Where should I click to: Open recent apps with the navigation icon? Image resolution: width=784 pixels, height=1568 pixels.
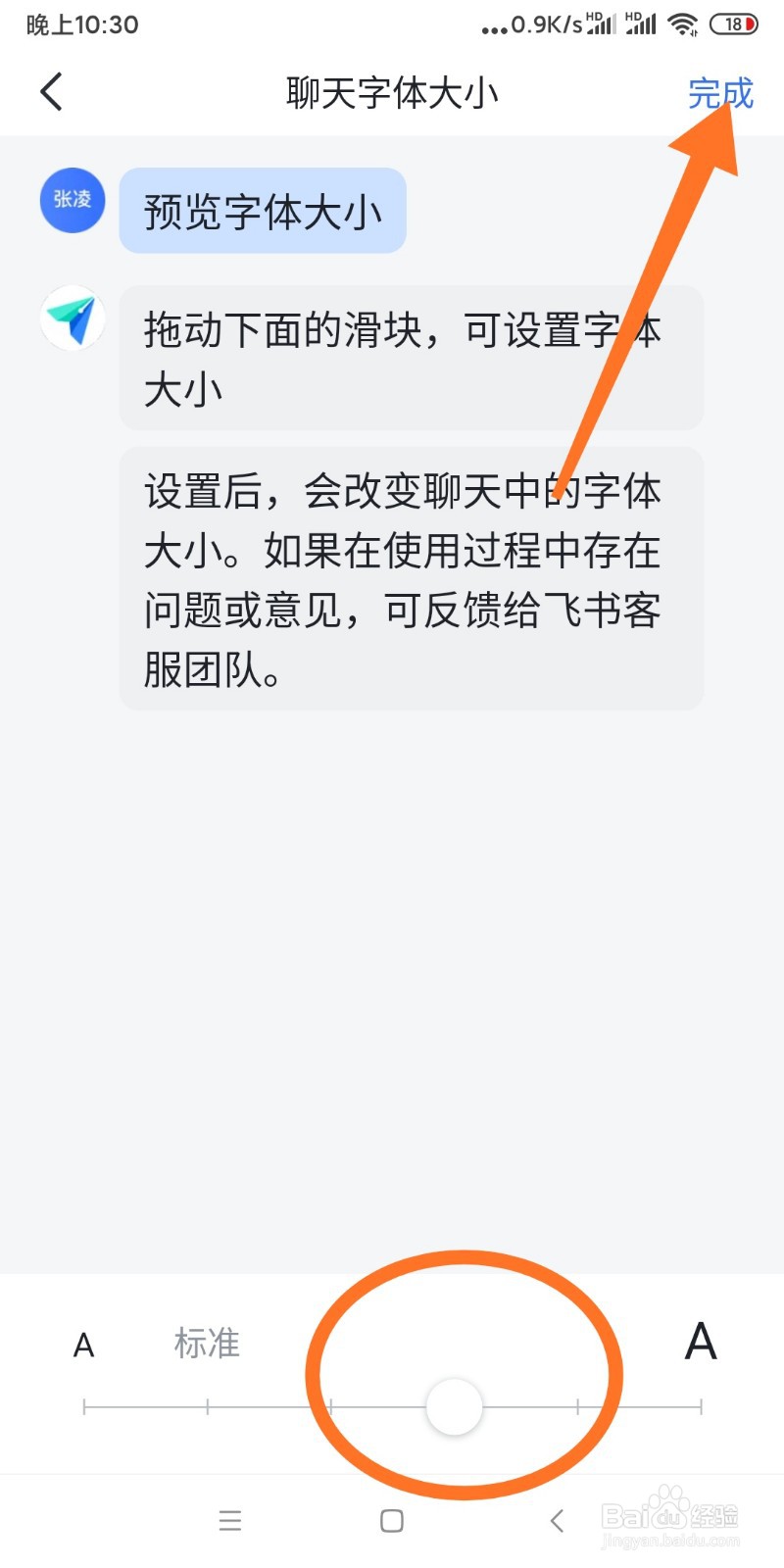pyautogui.click(x=230, y=1521)
